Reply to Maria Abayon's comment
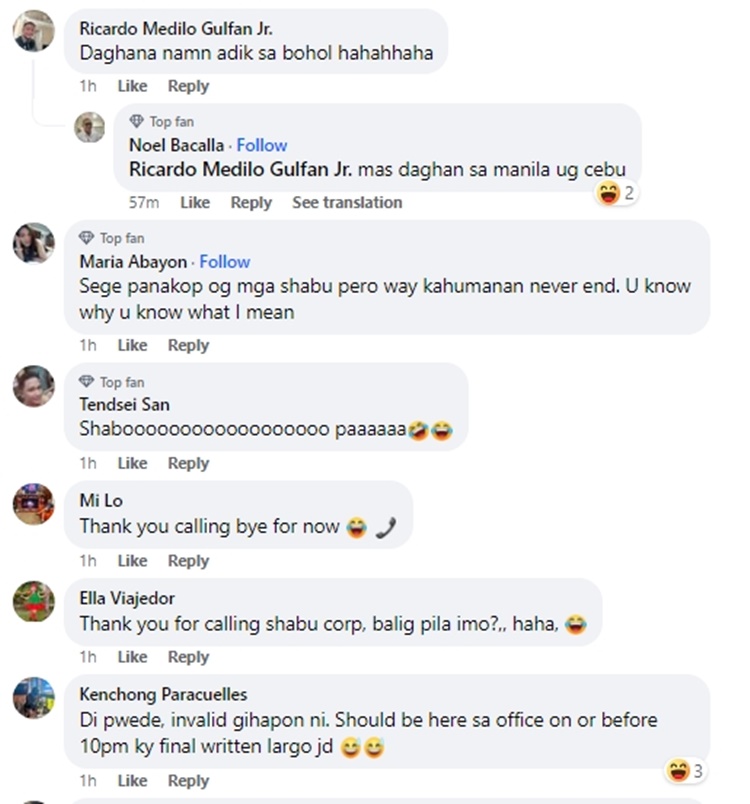 pyautogui.click(x=188, y=345)
